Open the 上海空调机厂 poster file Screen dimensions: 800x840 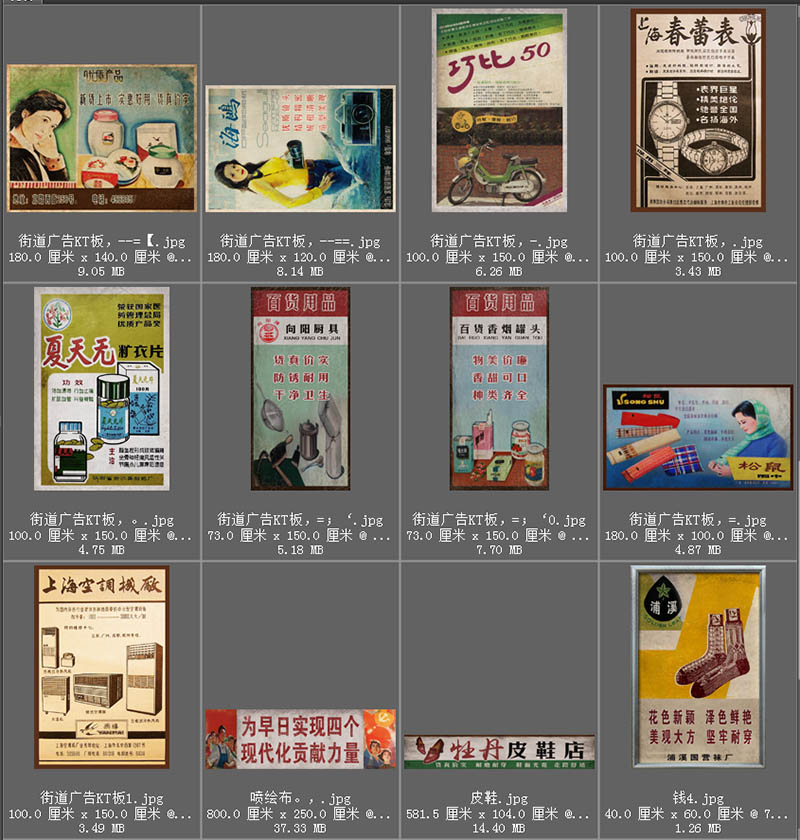click(102, 667)
